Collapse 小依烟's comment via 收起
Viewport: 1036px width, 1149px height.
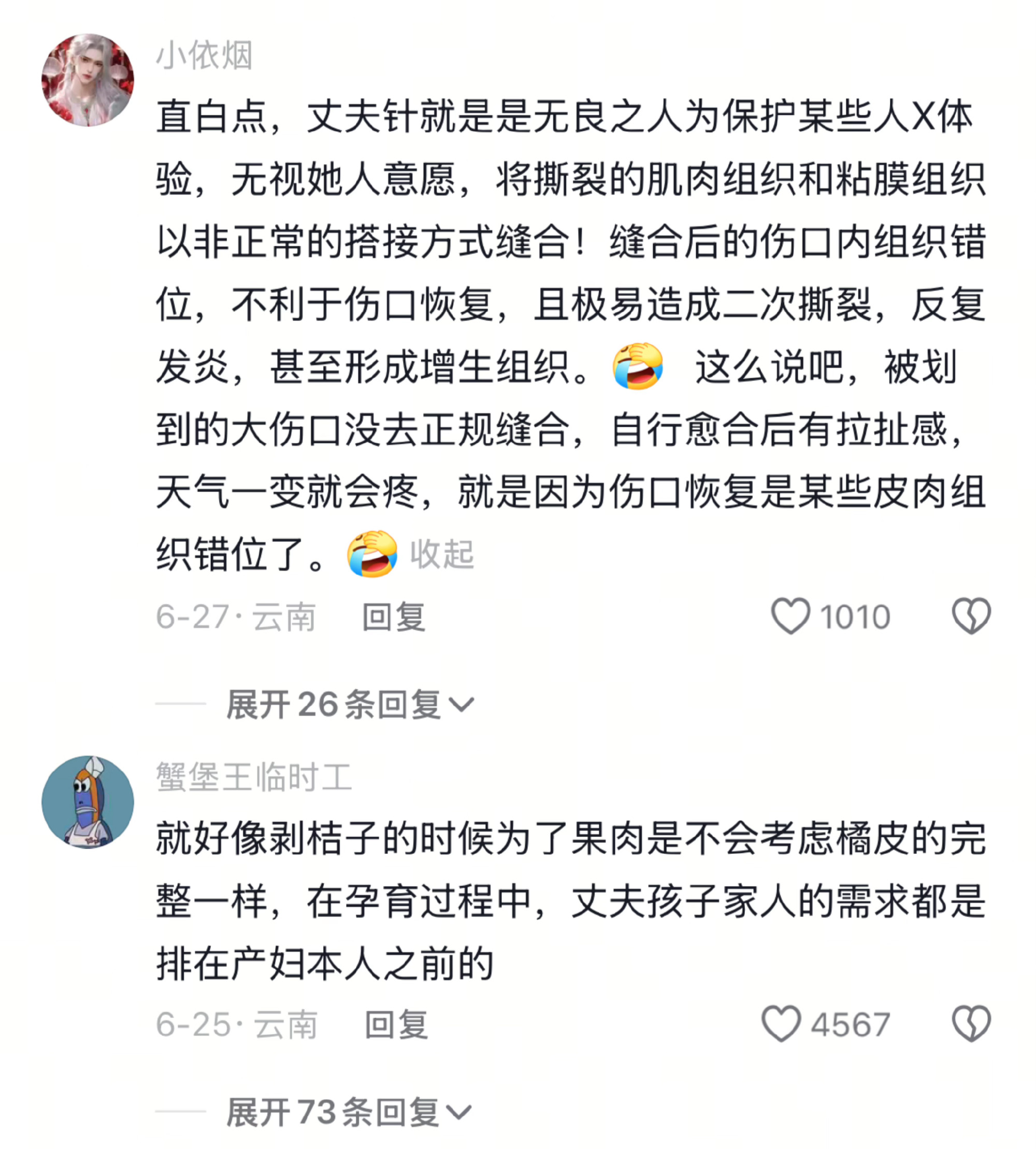coord(442,554)
